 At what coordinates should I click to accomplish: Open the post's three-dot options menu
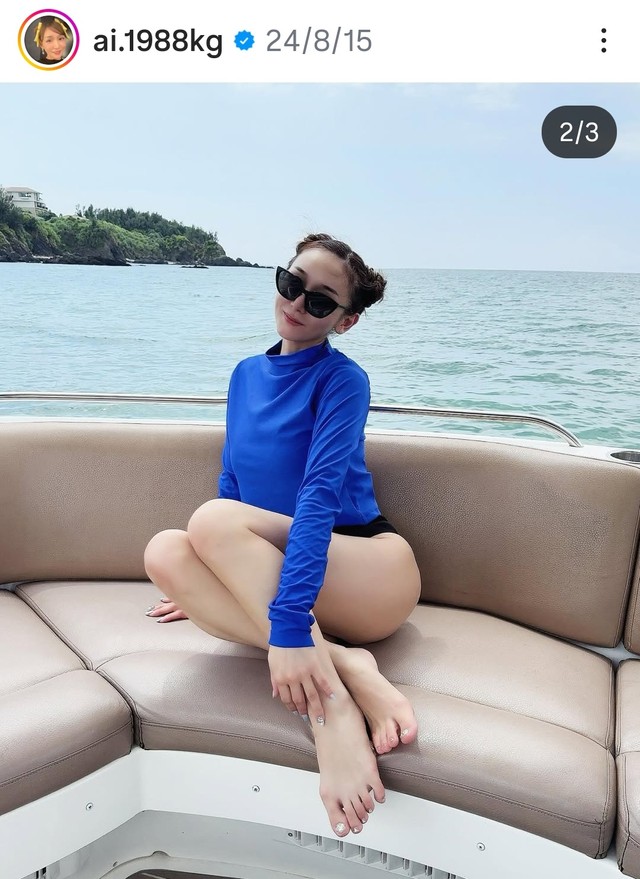(x=603, y=41)
